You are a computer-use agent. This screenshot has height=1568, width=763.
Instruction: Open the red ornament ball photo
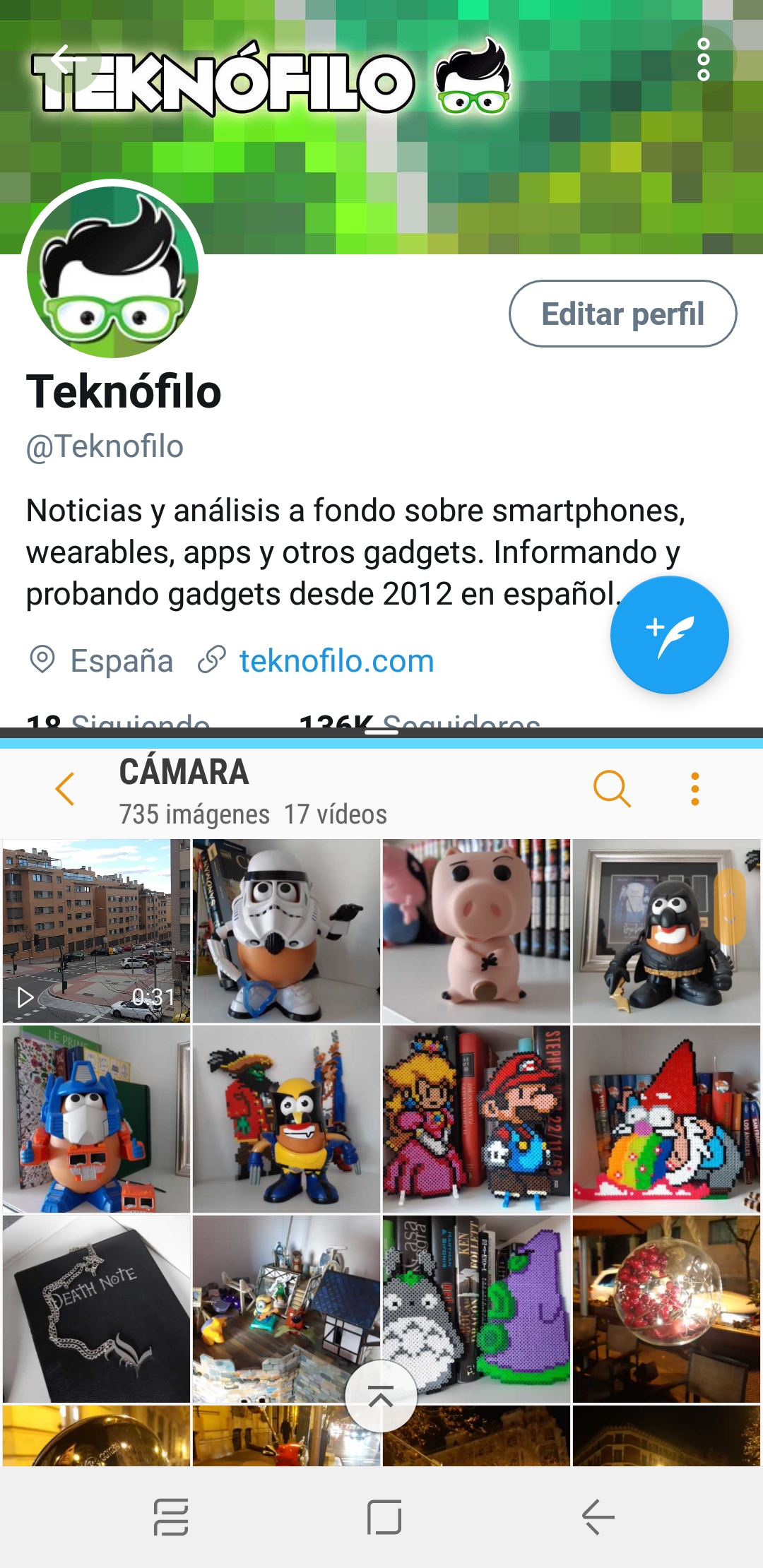pyautogui.click(x=666, y=1309)
